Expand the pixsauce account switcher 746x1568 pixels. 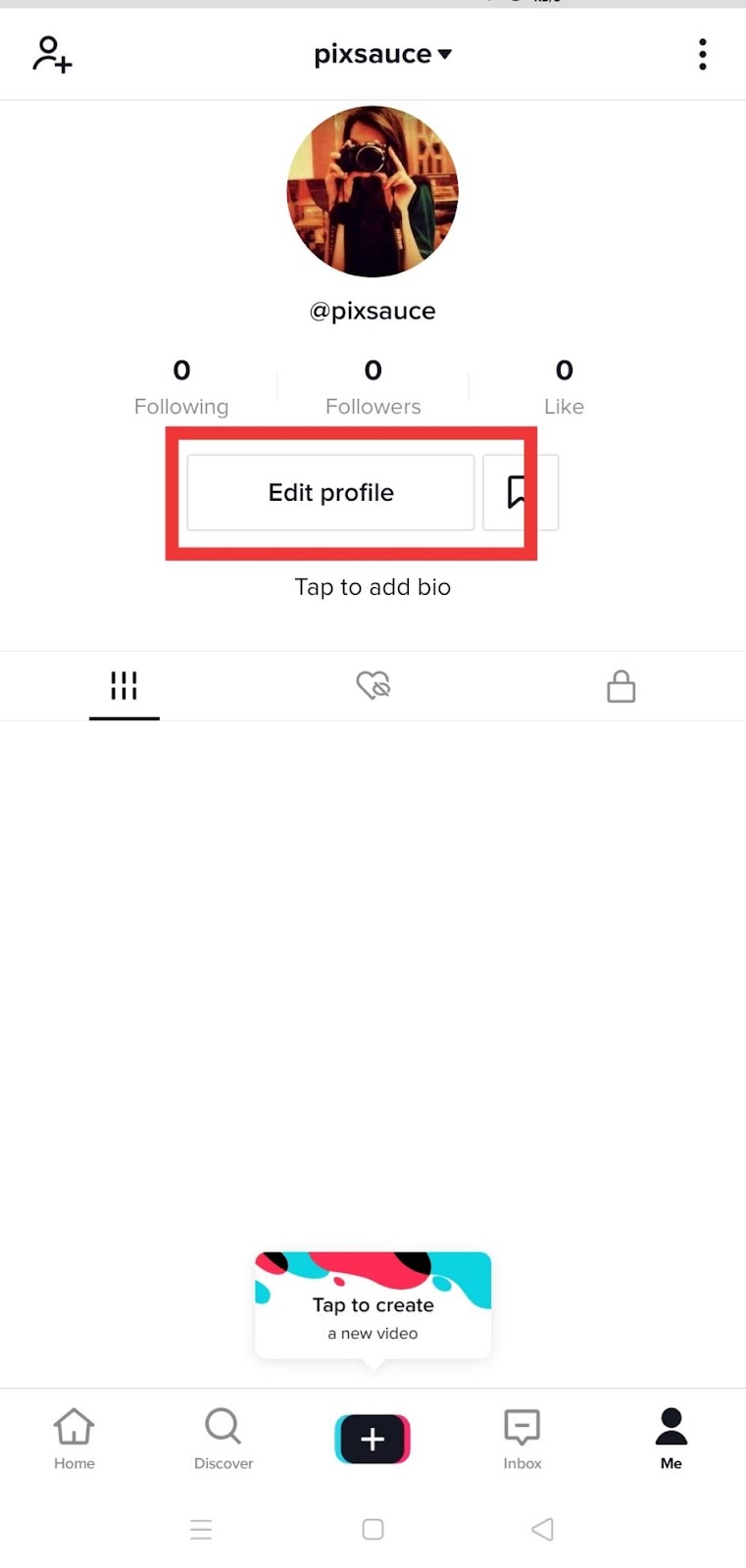pos(382,55)
